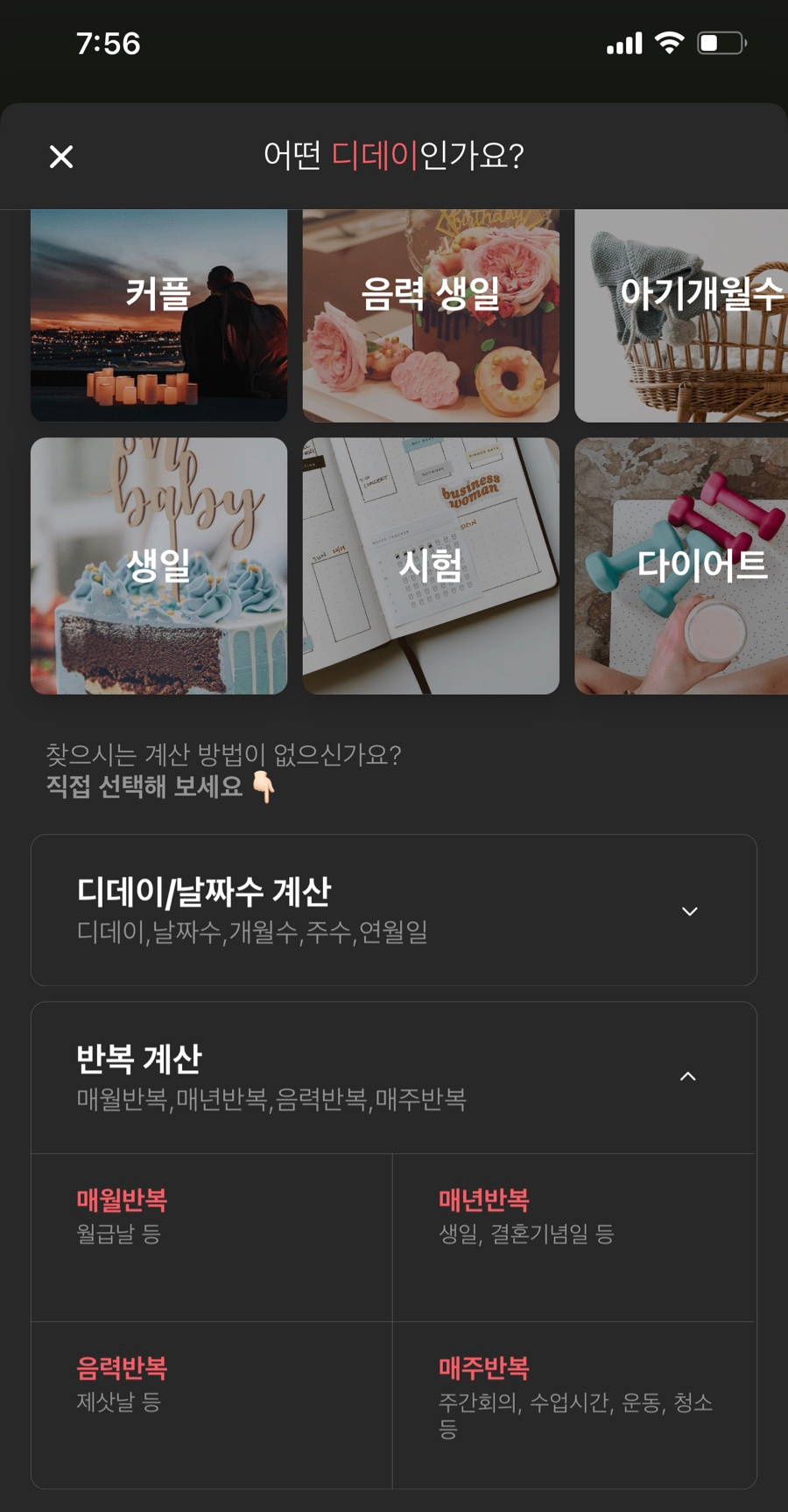Select the 시험 planner tile

430,565
